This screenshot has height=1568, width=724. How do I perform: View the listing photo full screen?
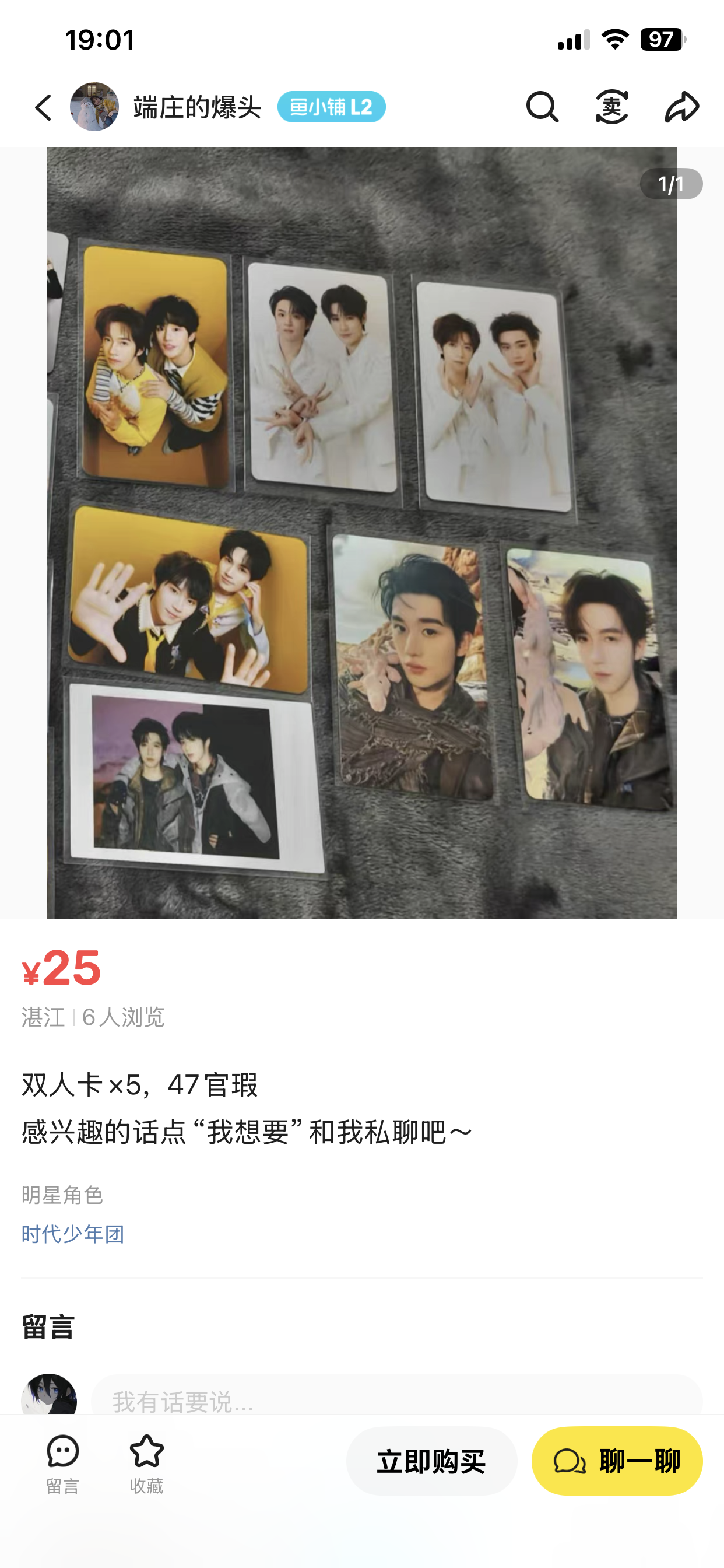pyautogui.click(x=361, y=533)
